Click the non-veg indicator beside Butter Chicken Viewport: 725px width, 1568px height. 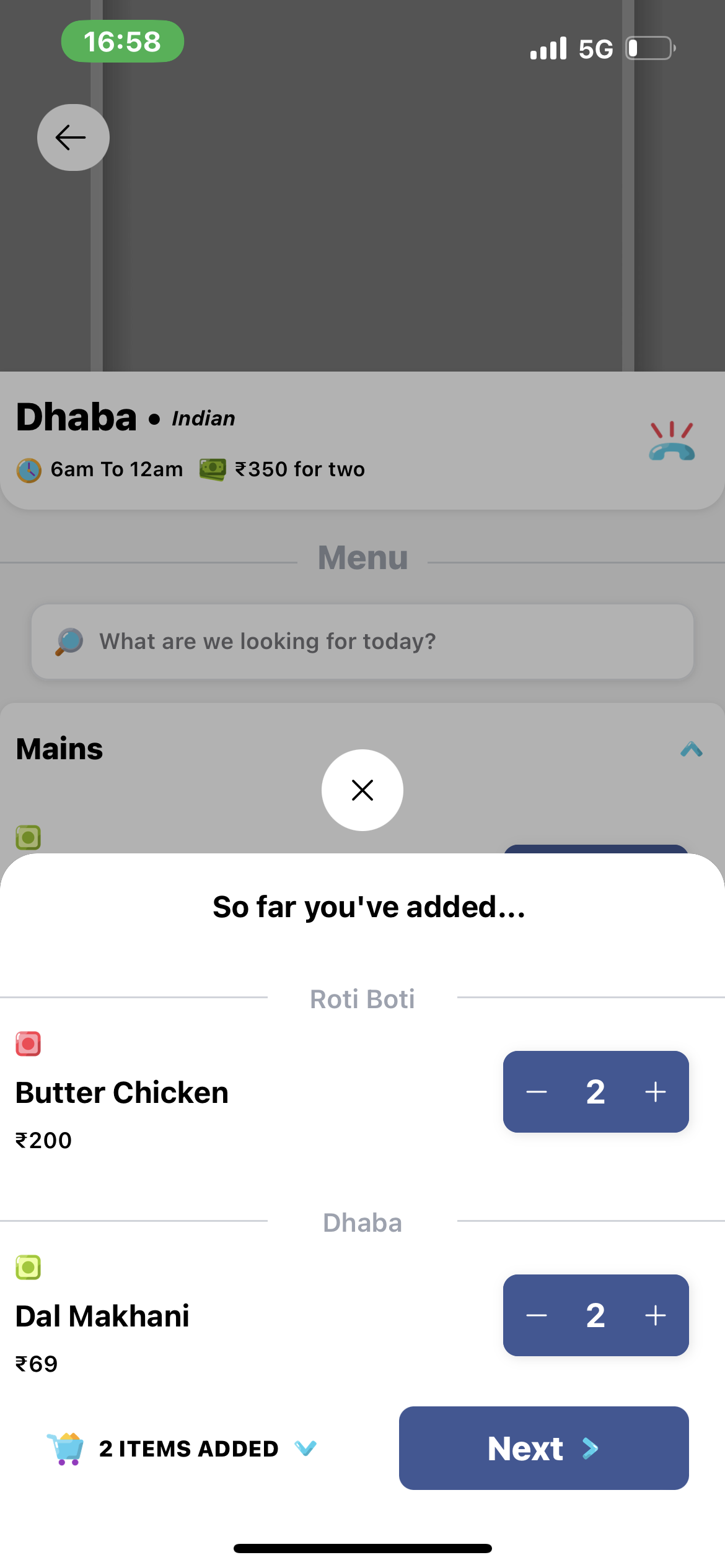[27, 1043]
